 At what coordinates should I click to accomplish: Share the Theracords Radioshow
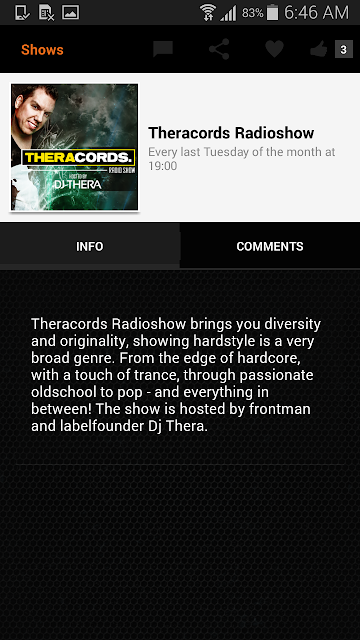coord(219,49)
